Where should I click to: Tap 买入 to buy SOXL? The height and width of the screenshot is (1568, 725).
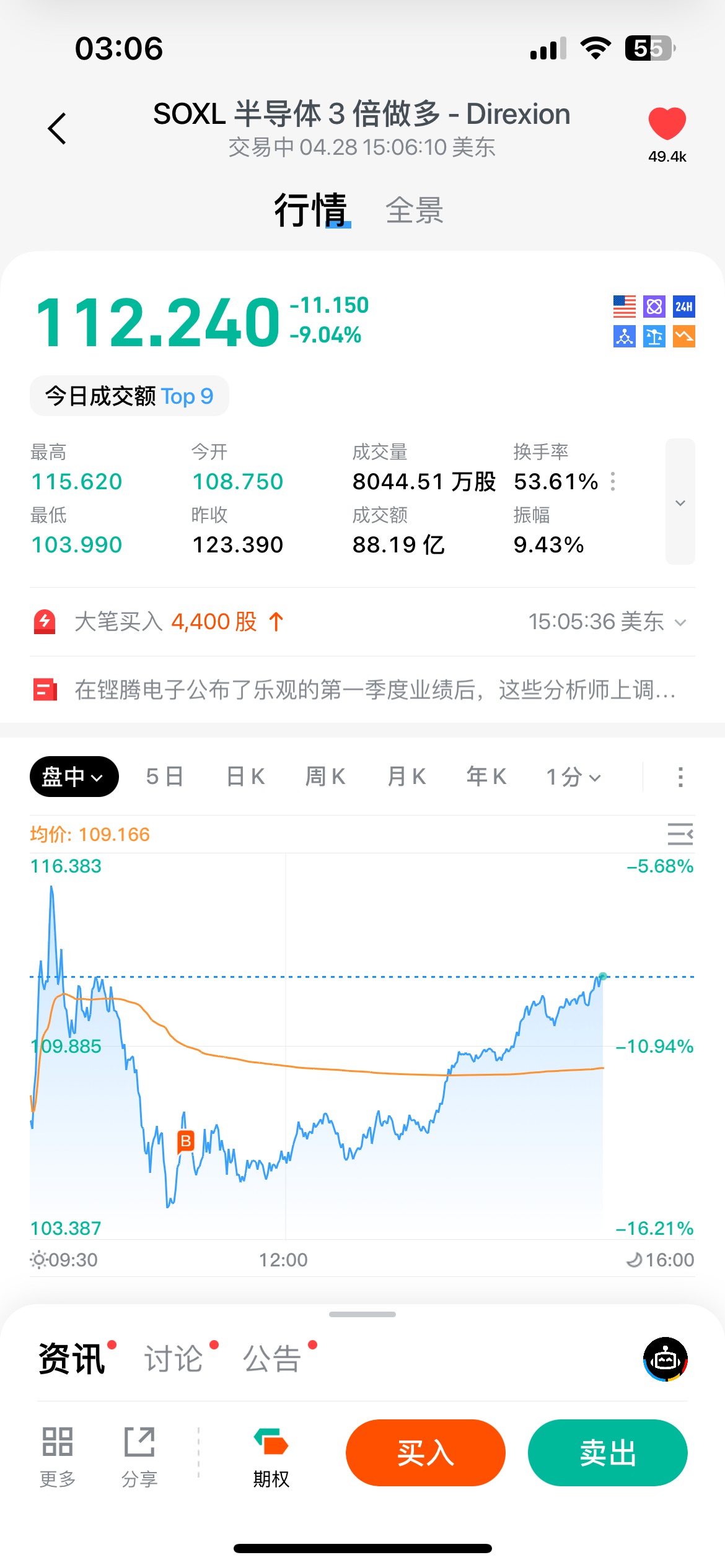(x=426, y=1453)
